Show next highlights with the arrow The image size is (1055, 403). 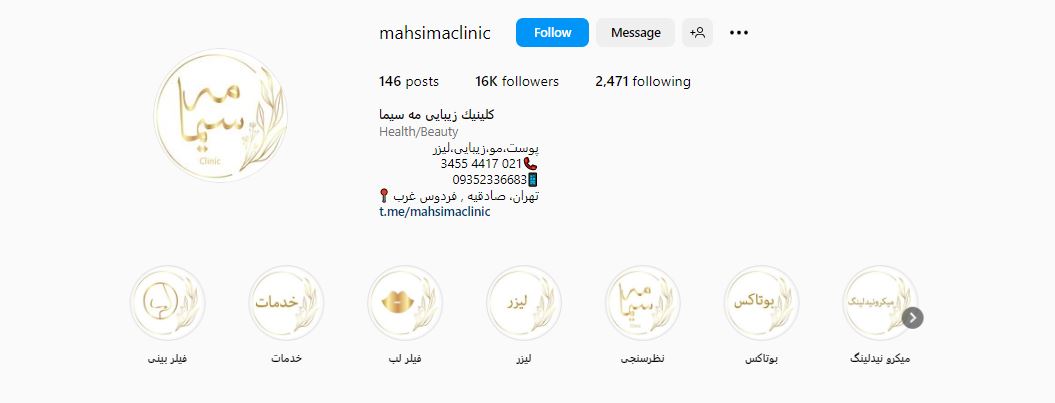(x=912, y=318)
